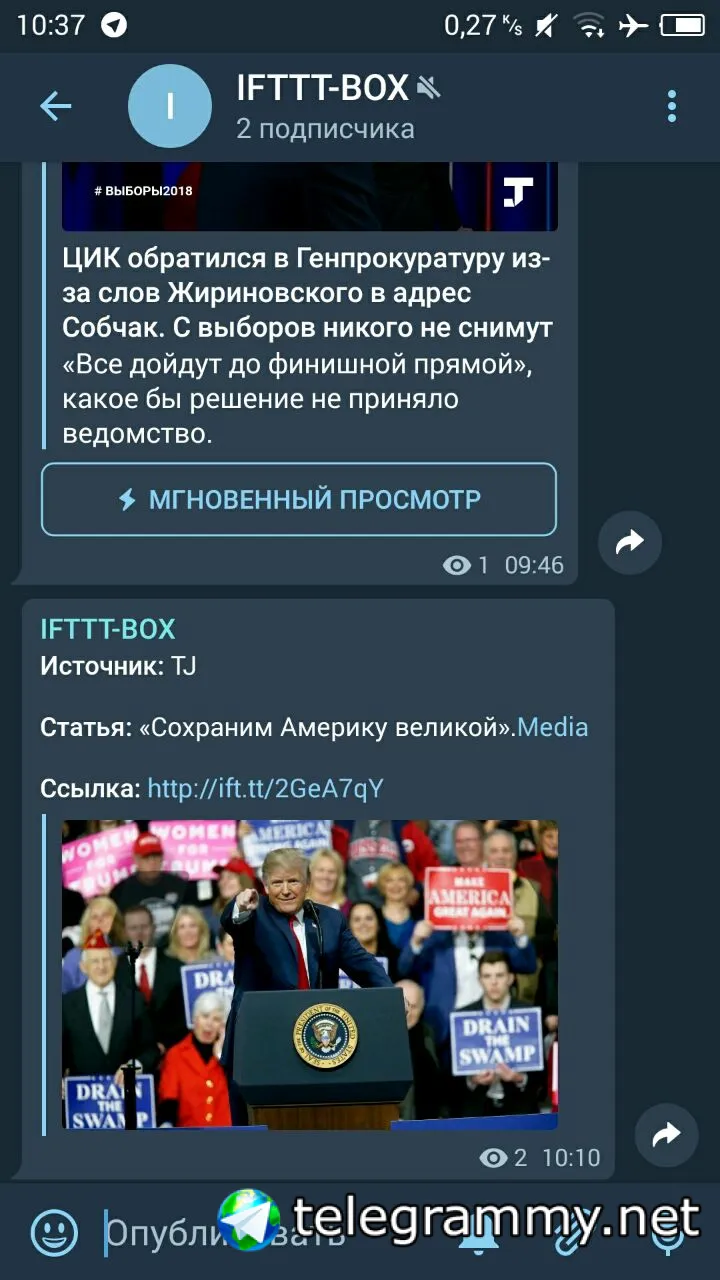Image resolution: width=720 pixels, height=1280 pixels.
Task: Tap the МГНОВЕННЫЙ ПРОСМОТР button
Action: [x=298, y=499]
